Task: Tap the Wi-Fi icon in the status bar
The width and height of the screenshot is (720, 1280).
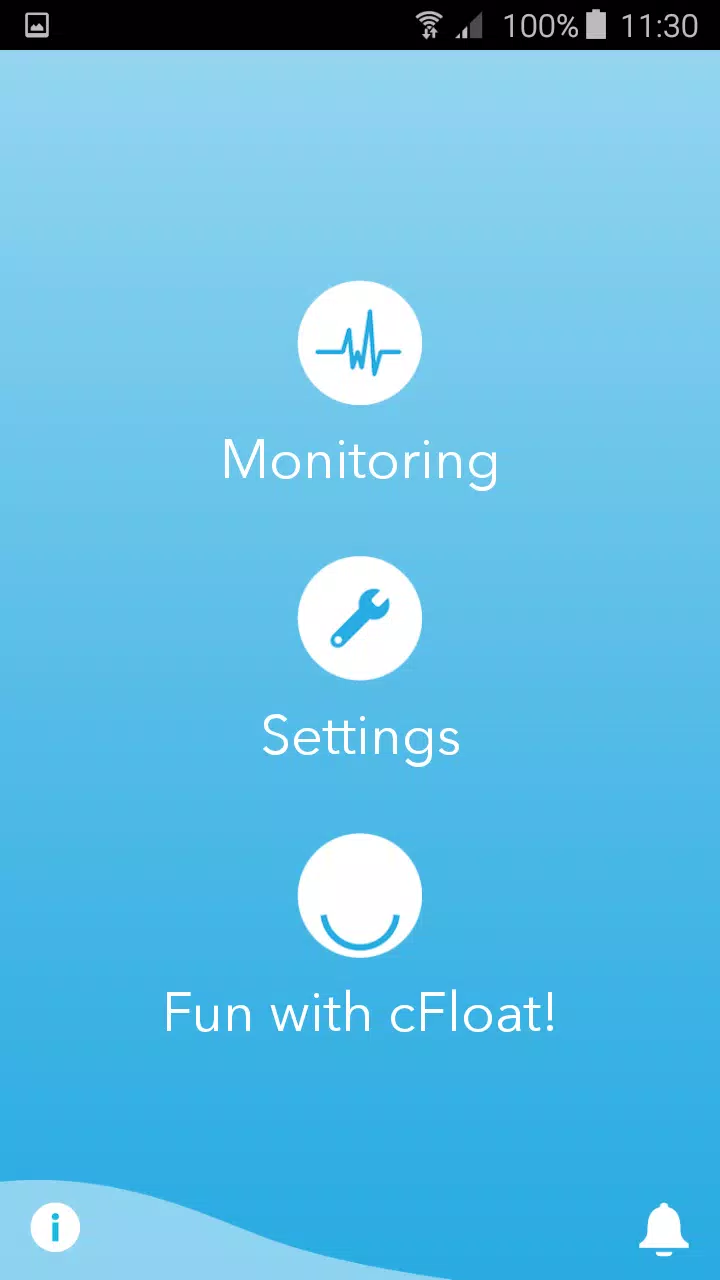Action: coord(430,25)
